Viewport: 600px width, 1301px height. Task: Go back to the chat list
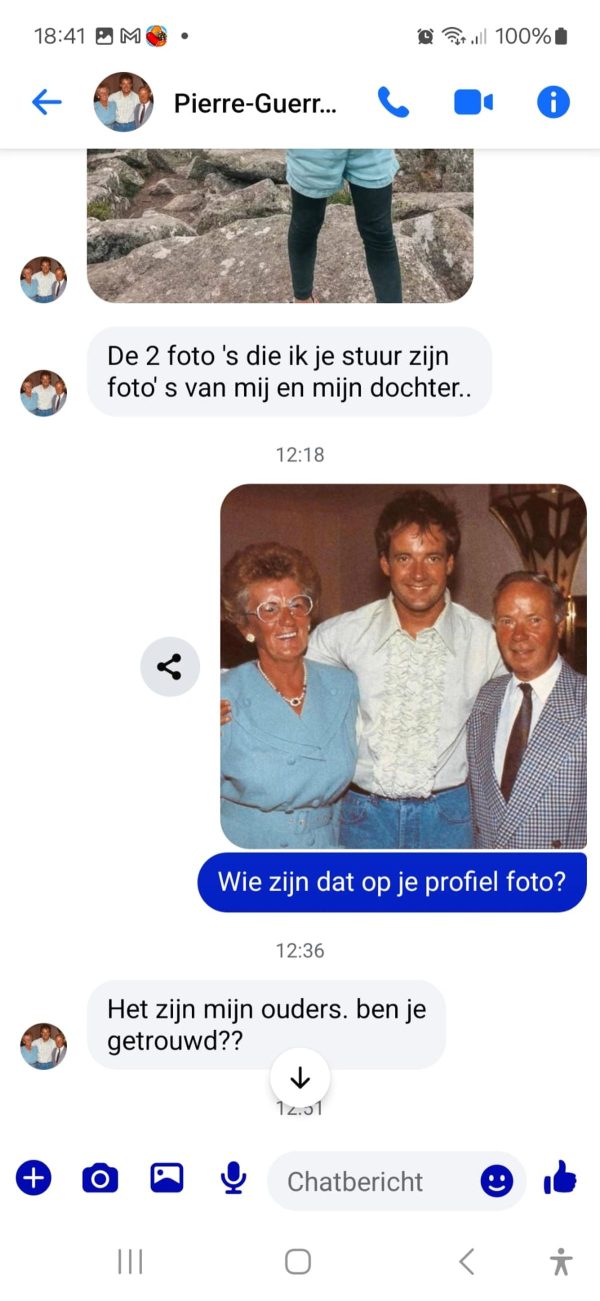(46, 101)
